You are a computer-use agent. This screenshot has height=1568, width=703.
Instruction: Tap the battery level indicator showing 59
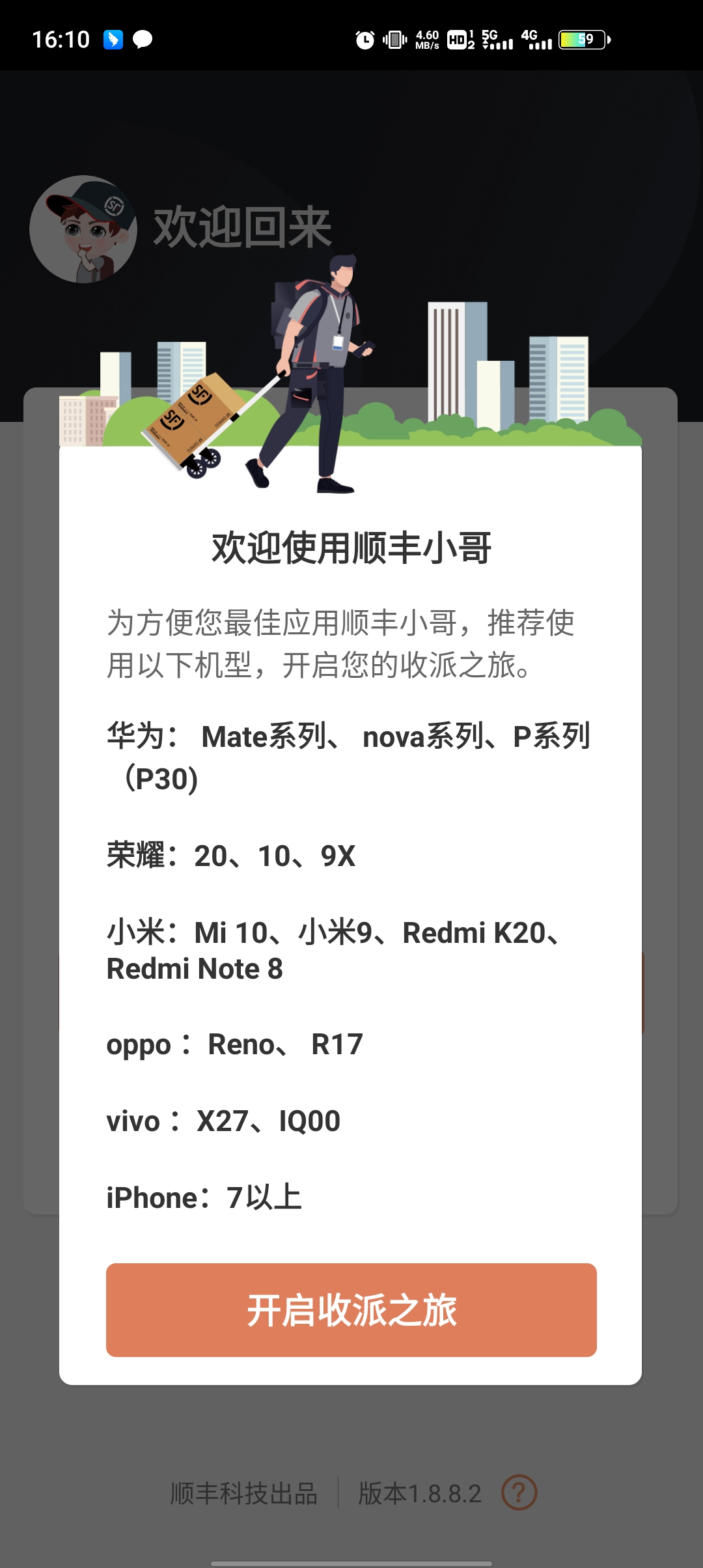click(x=583, y=40)
